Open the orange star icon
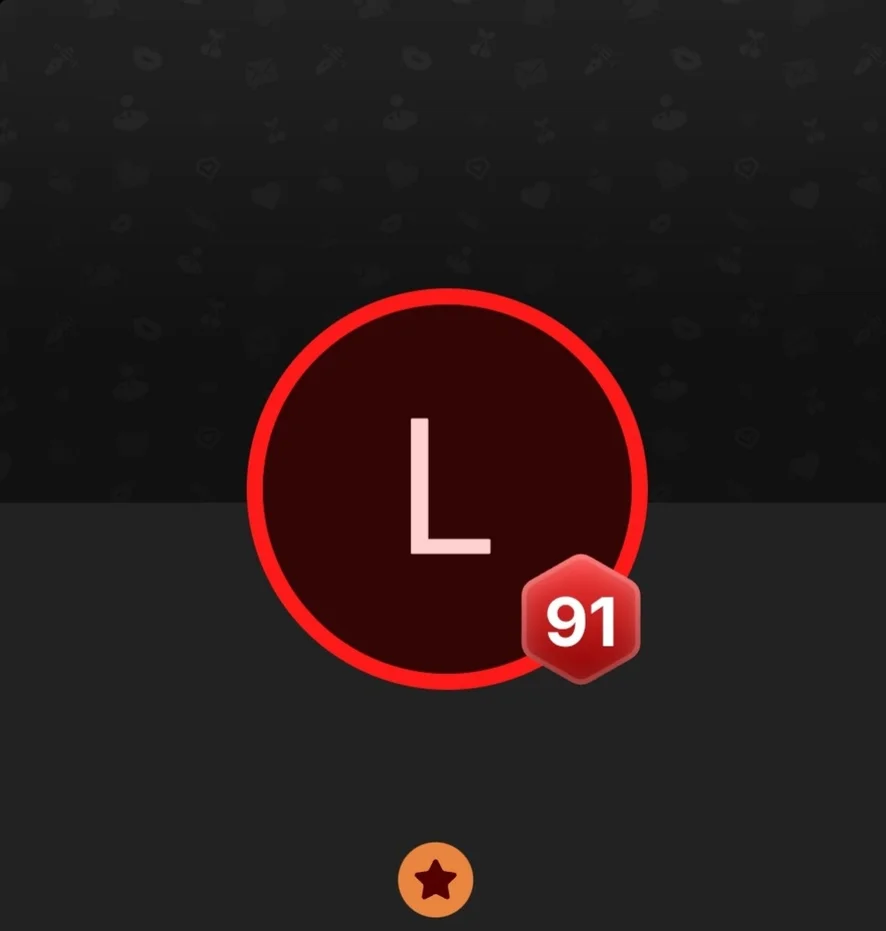 click(x=436, y=880)
